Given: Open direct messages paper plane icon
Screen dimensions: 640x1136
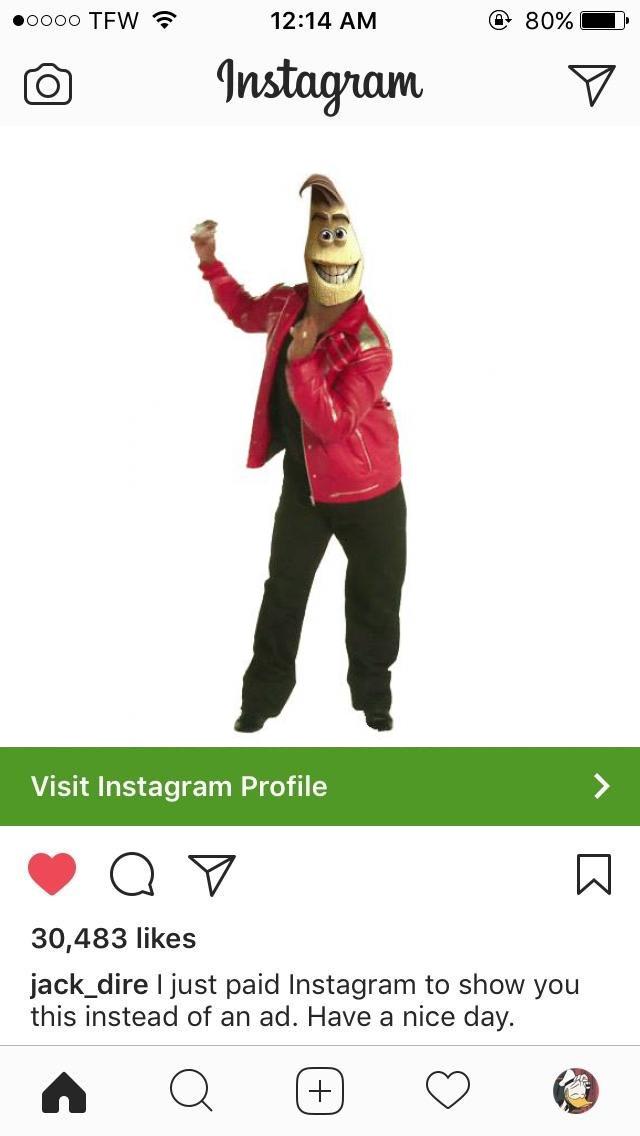Looking at the screenshot, I should 591,85.
